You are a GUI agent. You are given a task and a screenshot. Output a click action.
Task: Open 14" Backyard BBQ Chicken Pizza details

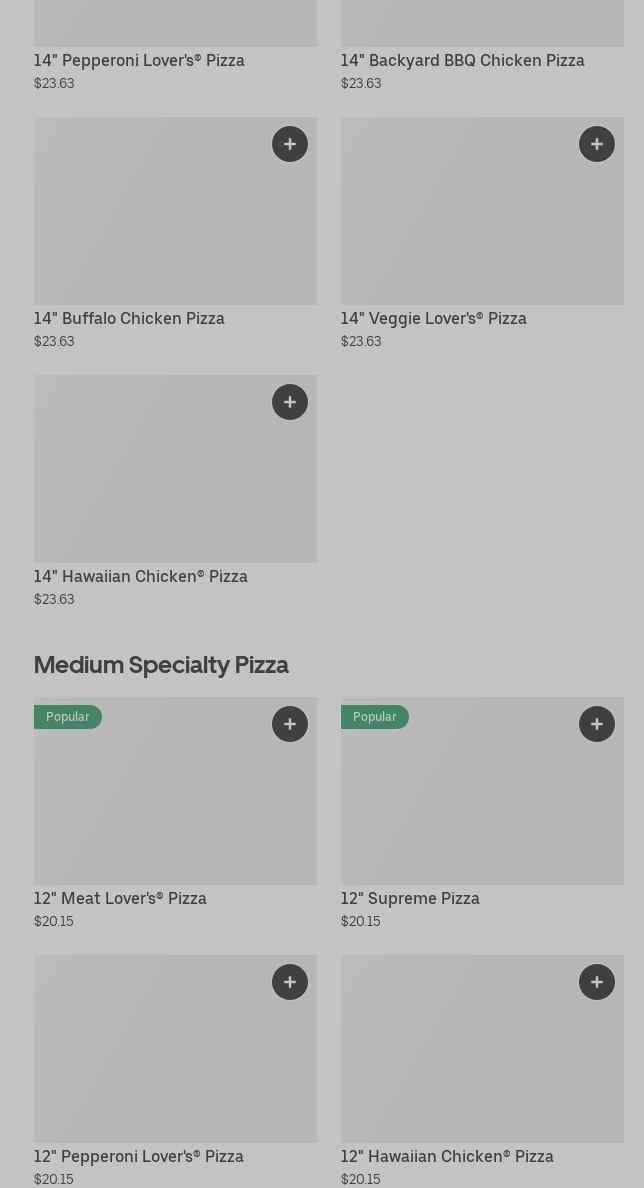(x=462, y=60)
